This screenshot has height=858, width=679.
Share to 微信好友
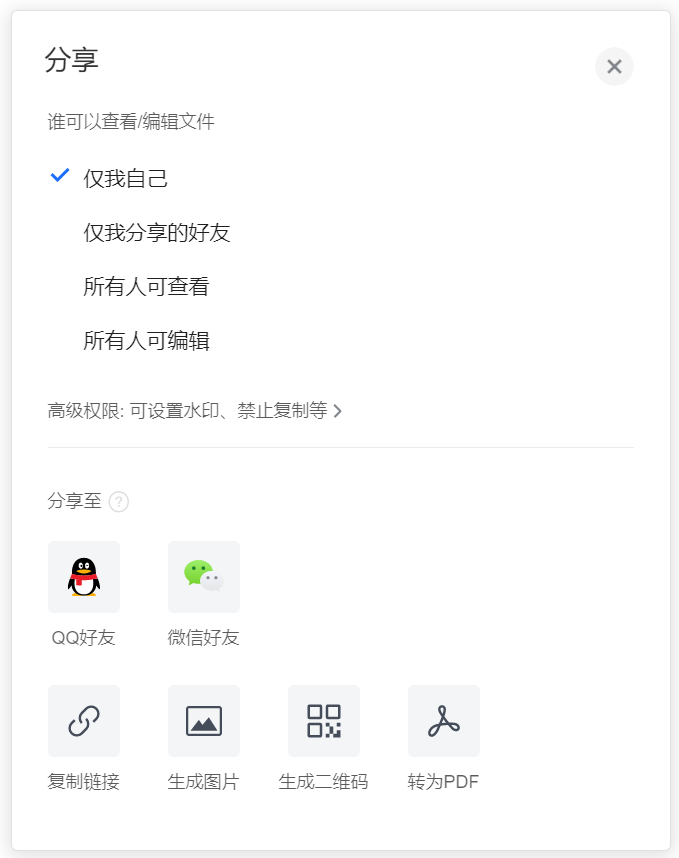[x=204, y=577]
